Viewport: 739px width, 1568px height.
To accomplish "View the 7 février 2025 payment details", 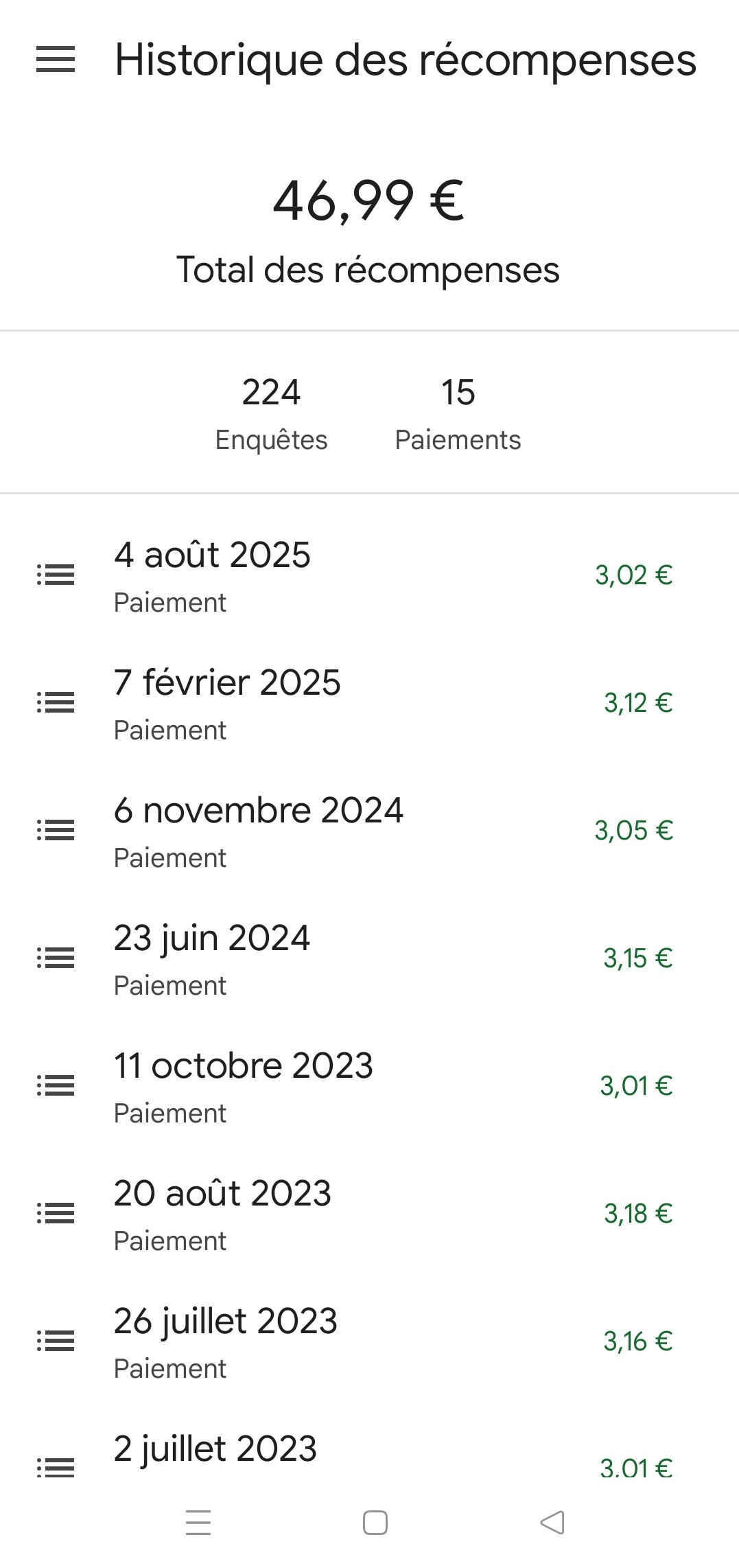I will click(x=369, y=703).
